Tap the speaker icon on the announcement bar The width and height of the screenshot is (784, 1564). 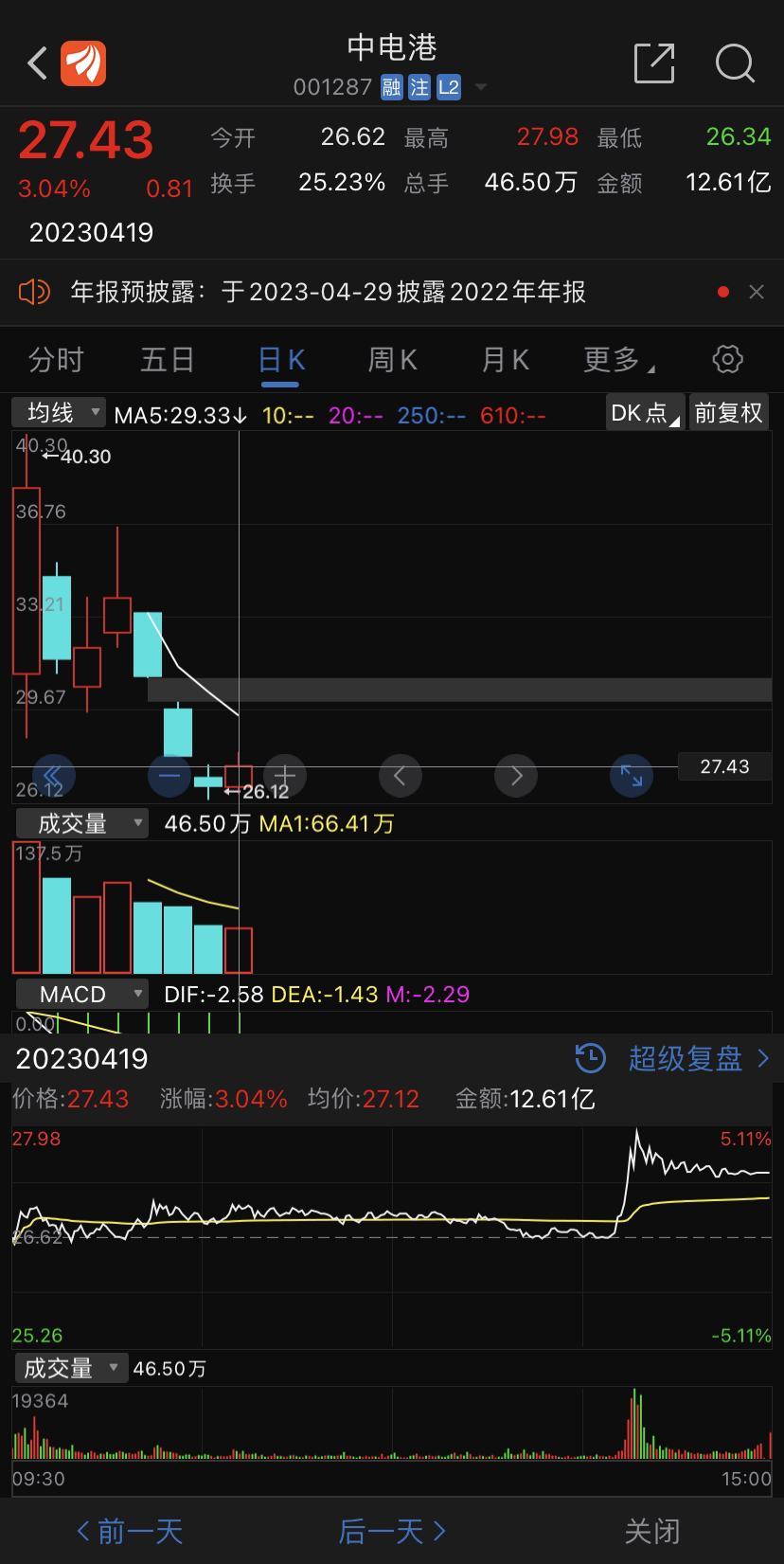pyautogui.click(x=35, y=292)
